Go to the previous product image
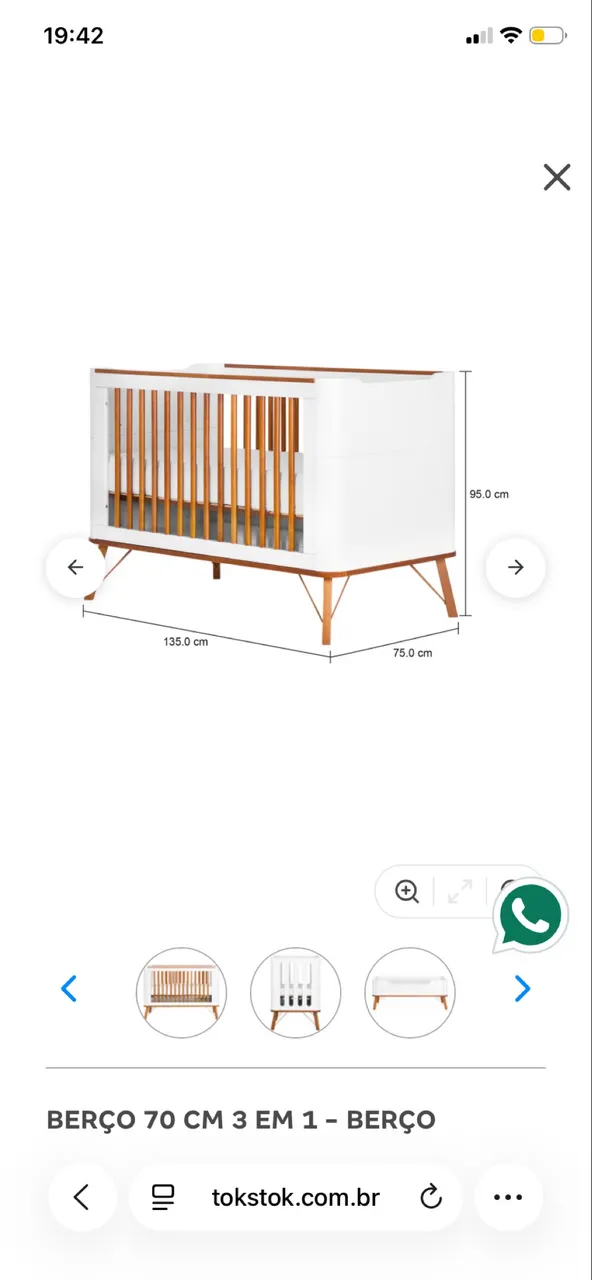The image size is (592, 1280). 75,567
